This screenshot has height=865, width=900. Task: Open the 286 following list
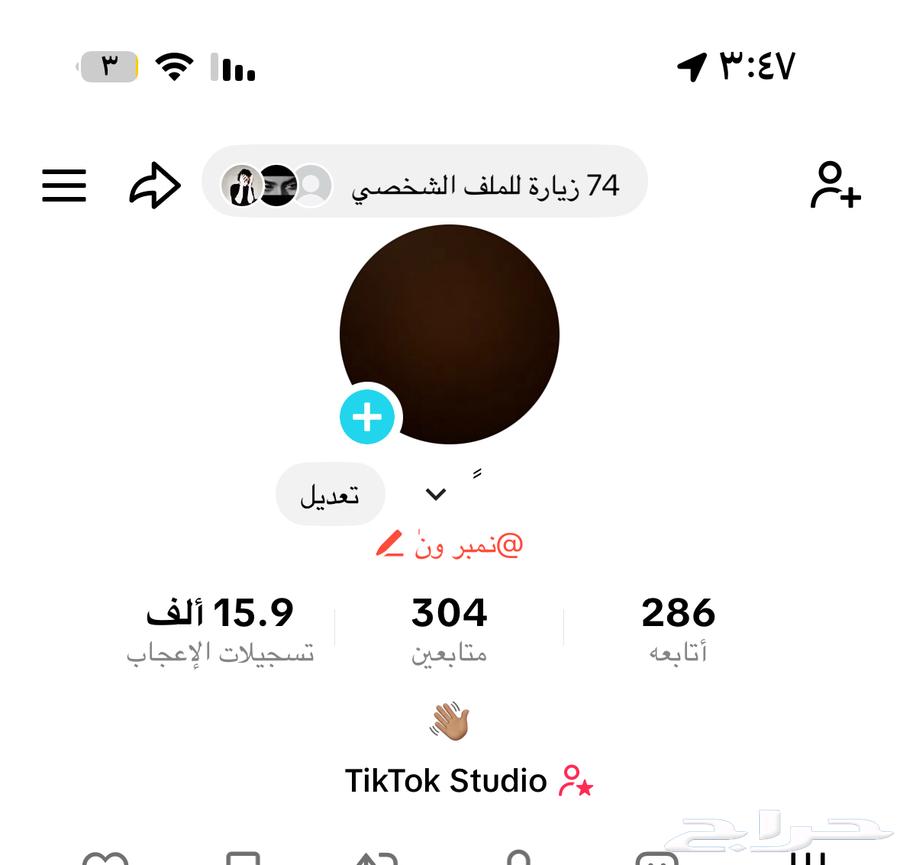[678, 628]
